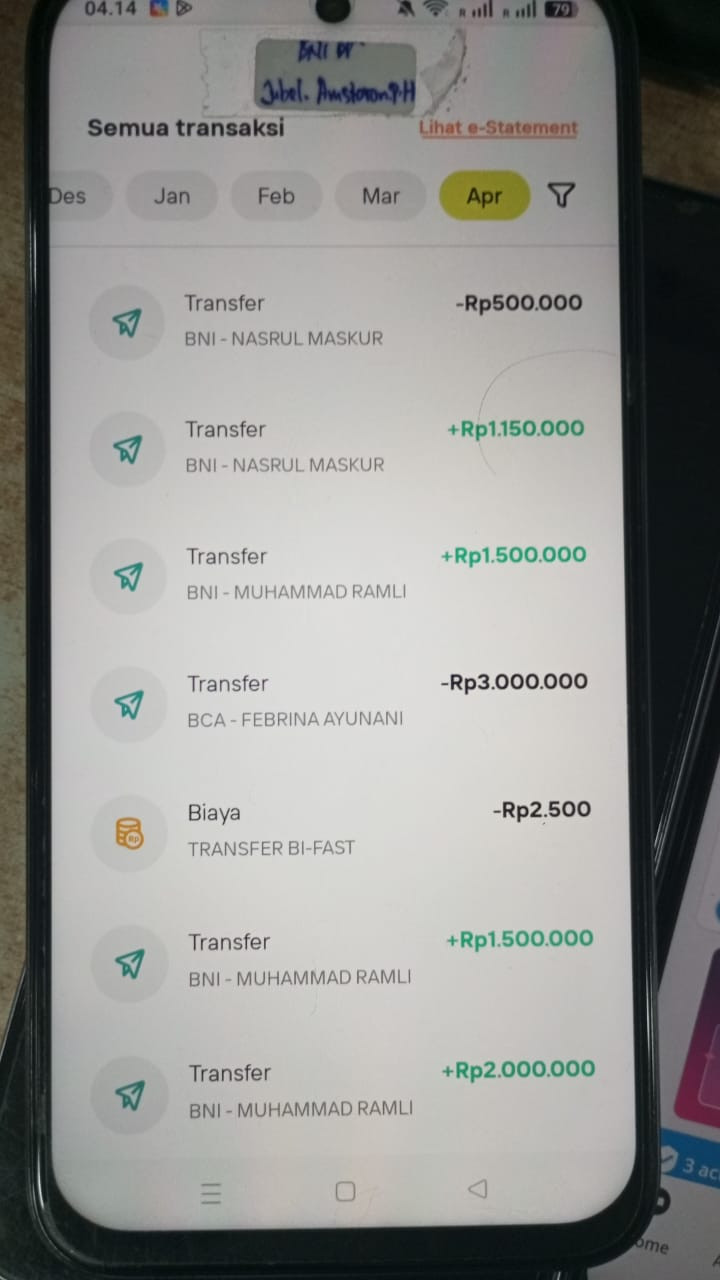View the +Rp2.000.000 transfer from Muhammad Ramli
This screenshot has width=720, height=1280.
(x=342, y=1091)
